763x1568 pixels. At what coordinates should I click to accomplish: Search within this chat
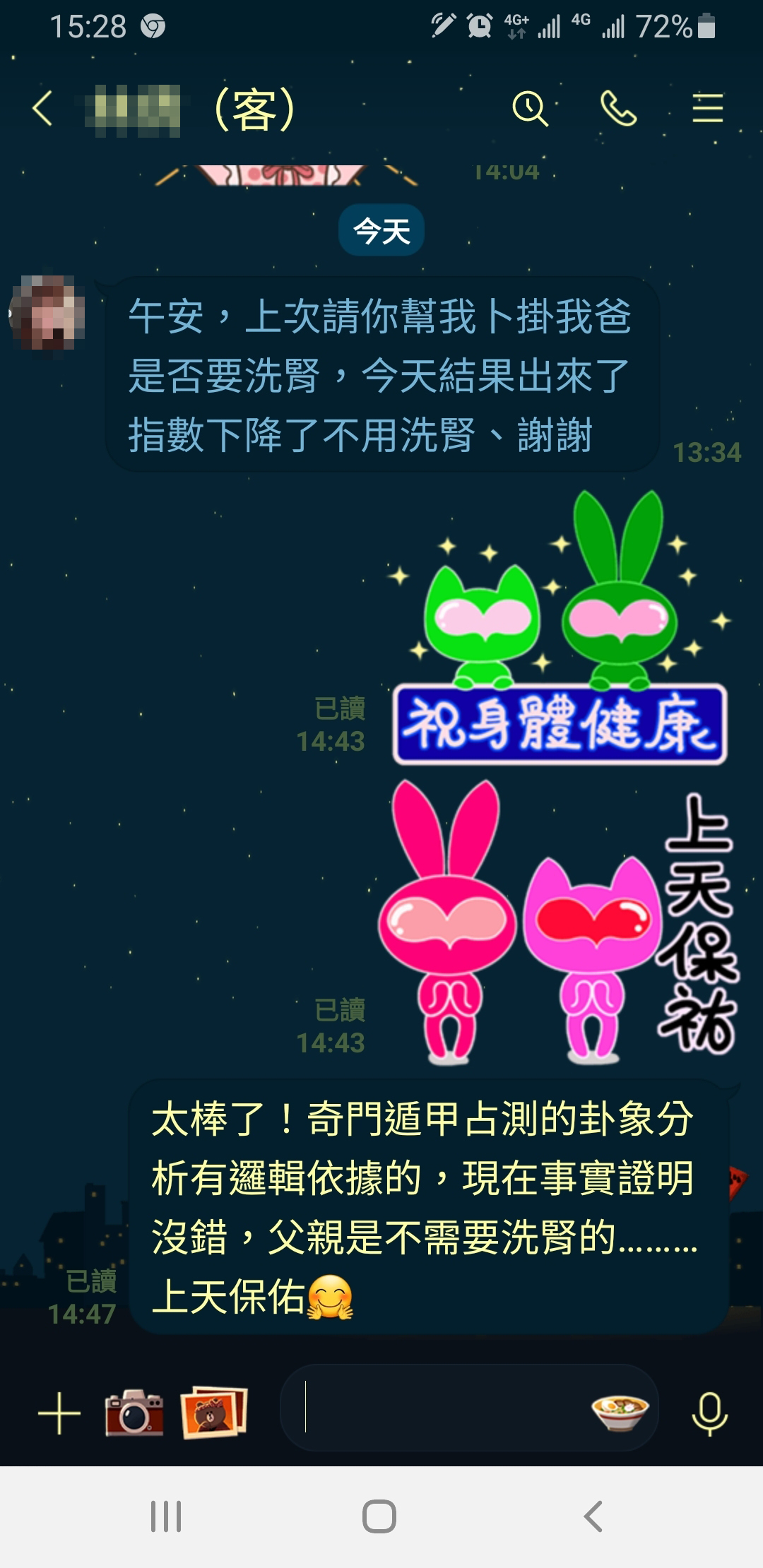point(530,109)
